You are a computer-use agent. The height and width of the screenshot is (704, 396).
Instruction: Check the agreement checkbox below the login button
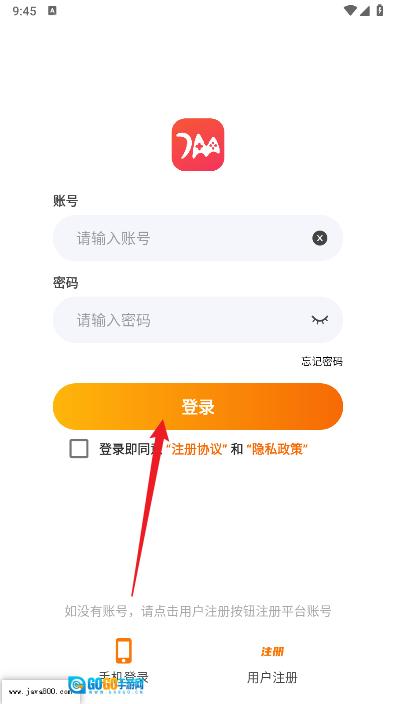tap(79, 449)
